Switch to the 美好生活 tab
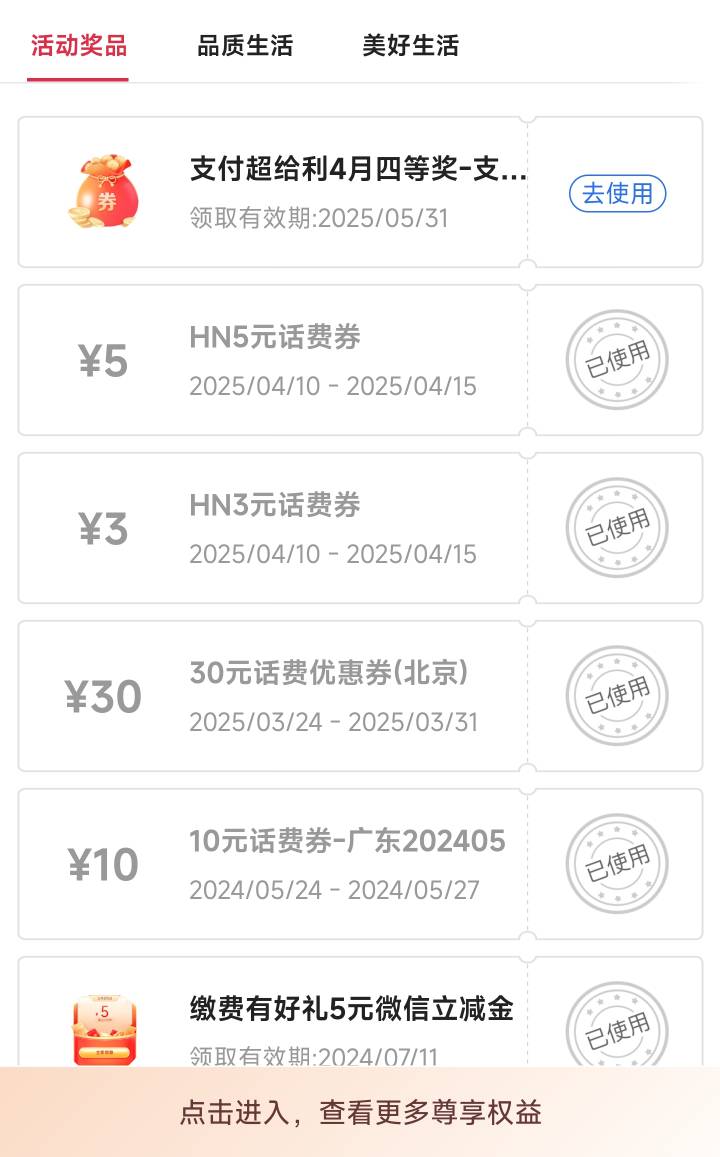 point(410,46)
